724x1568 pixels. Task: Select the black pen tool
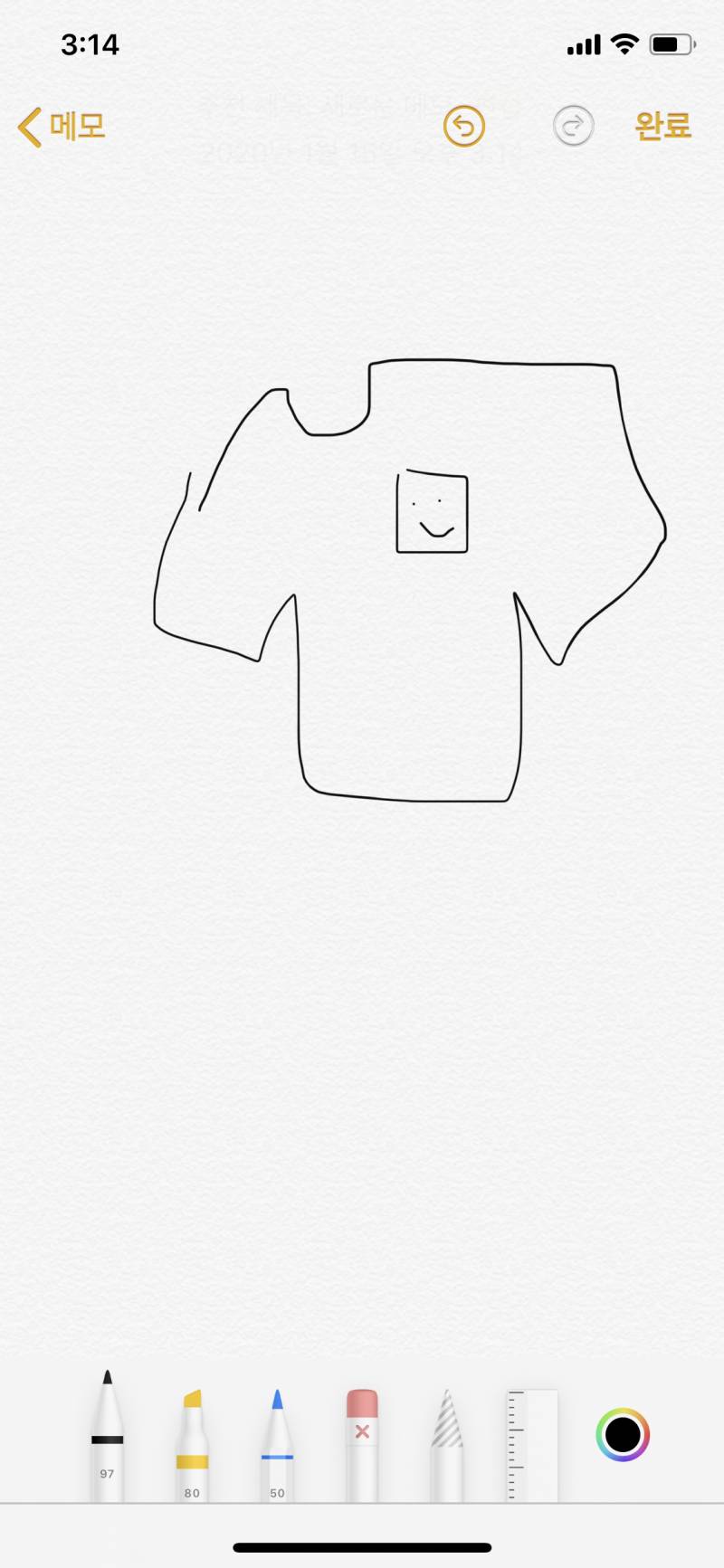pos(107,1439)
